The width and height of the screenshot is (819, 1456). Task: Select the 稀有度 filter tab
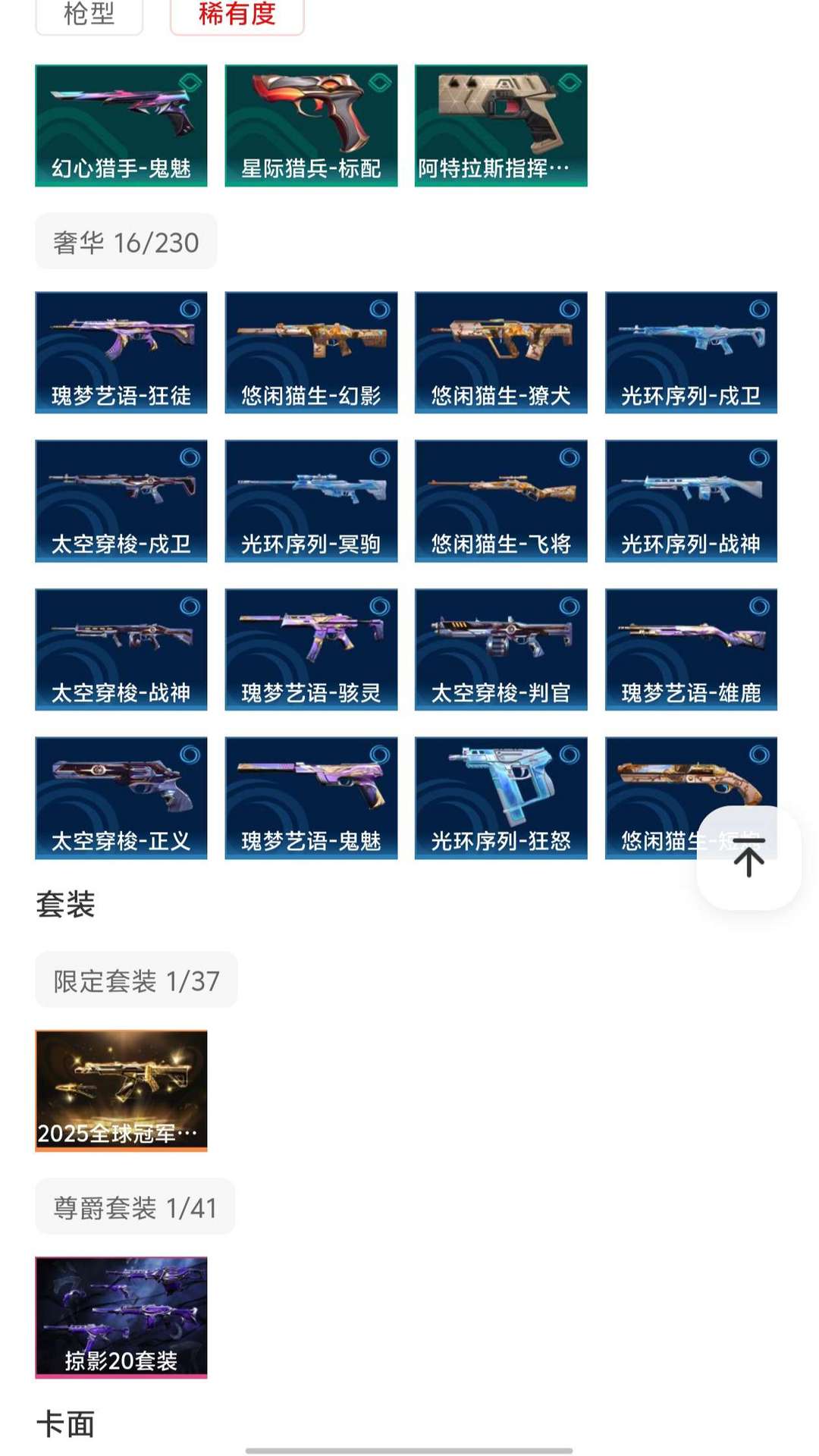[237, 14]
